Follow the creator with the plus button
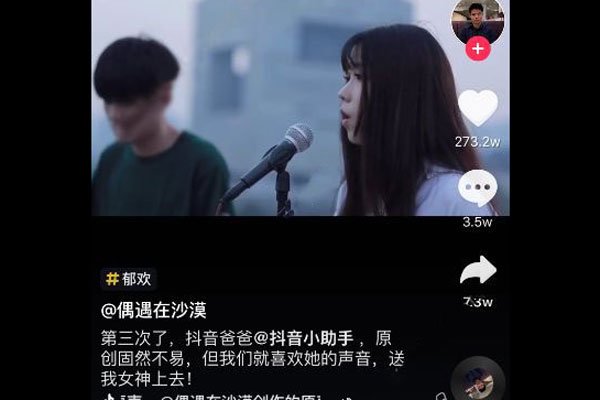Viewport: 600px width, 400px height. click(x=478, y=48)
